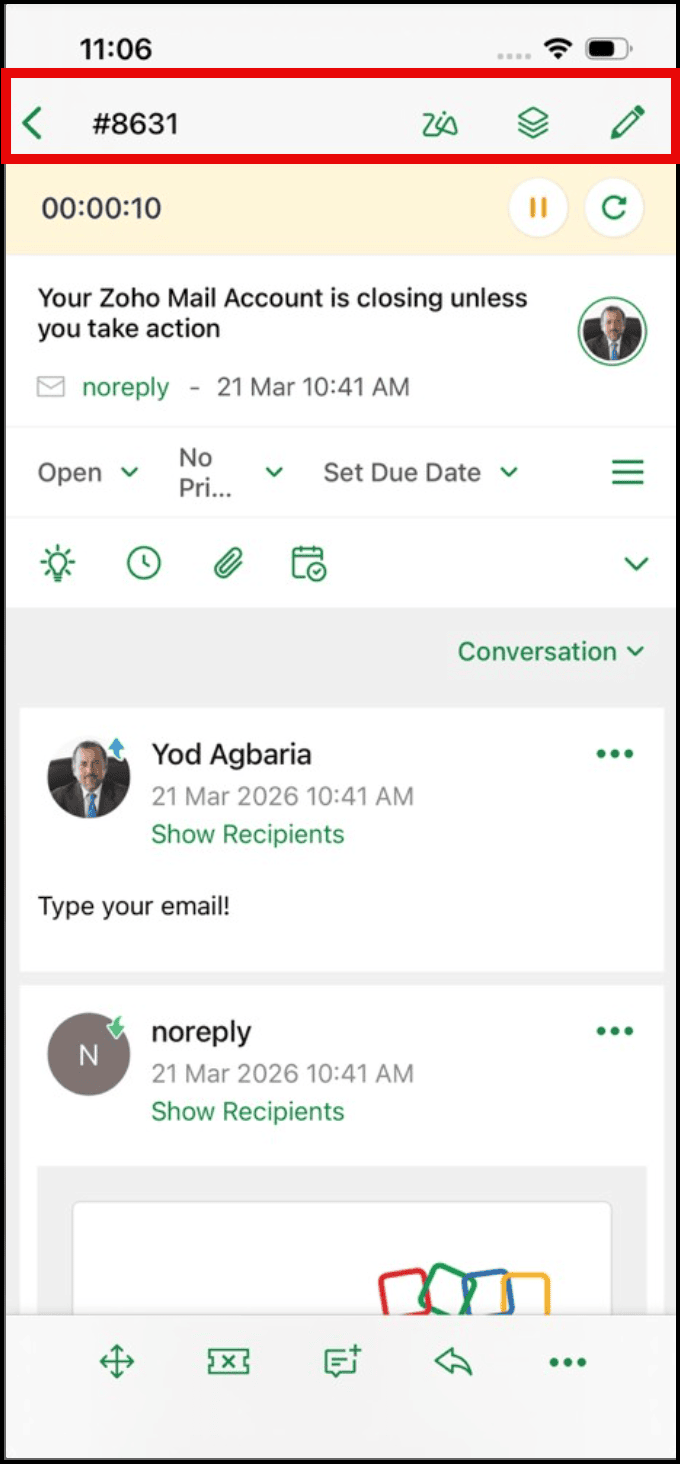Screen dimensions: 680x1464
Task: Reset the ticket timer
Action: (x=614, y=208)
